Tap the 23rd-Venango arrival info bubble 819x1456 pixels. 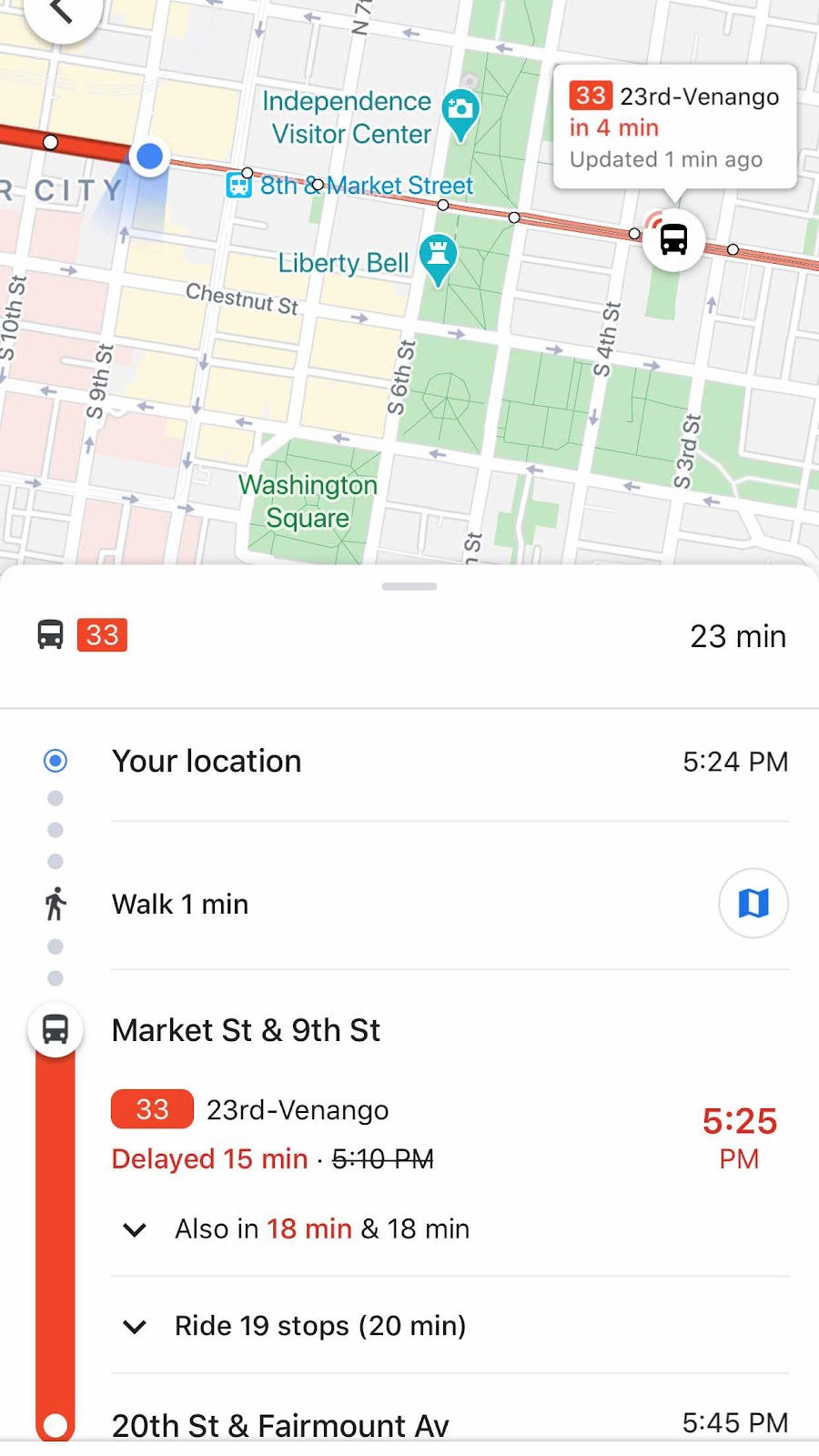click(674, 127)
